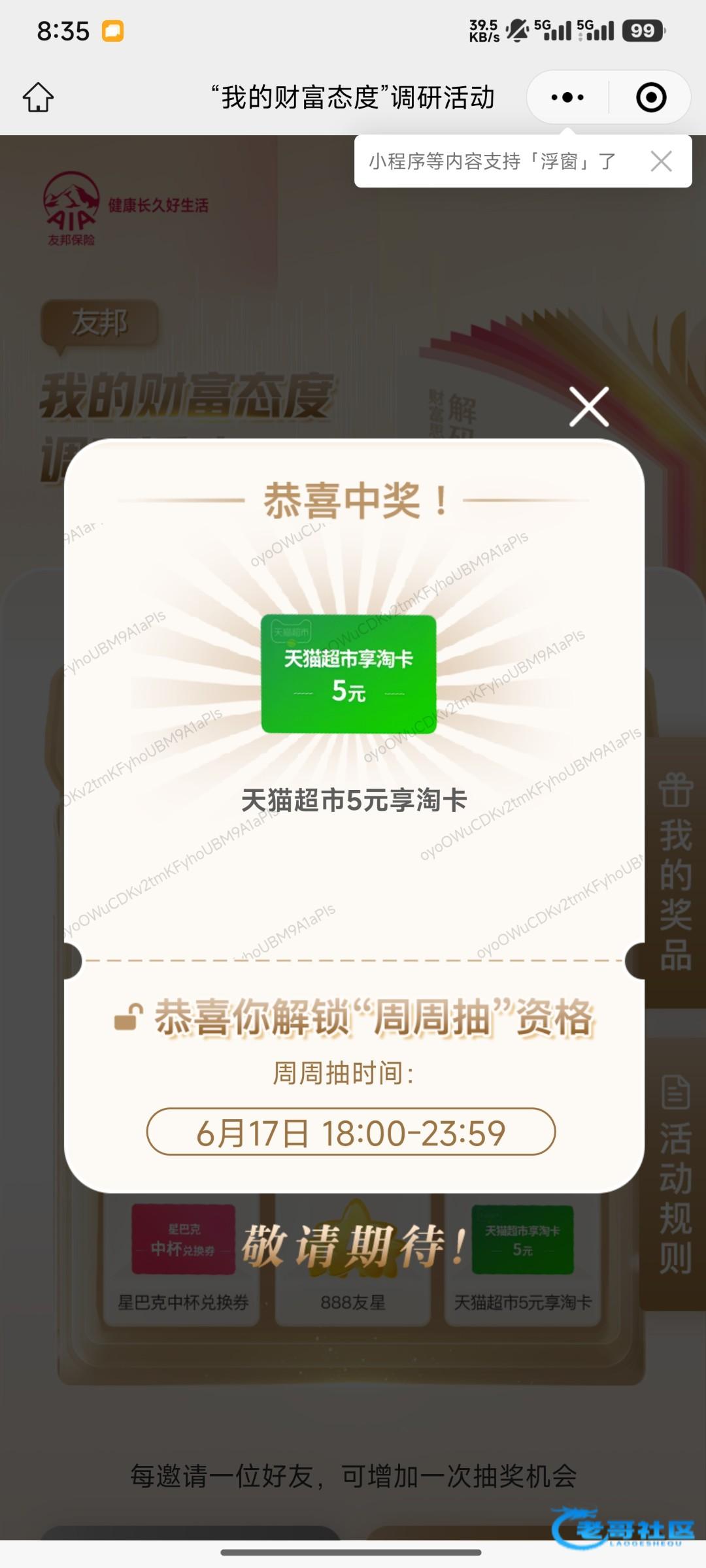The height and width of the screenshot is (1568, 706).
Task: Close the prize popup dialog
Action: click(x=588, y=406)
